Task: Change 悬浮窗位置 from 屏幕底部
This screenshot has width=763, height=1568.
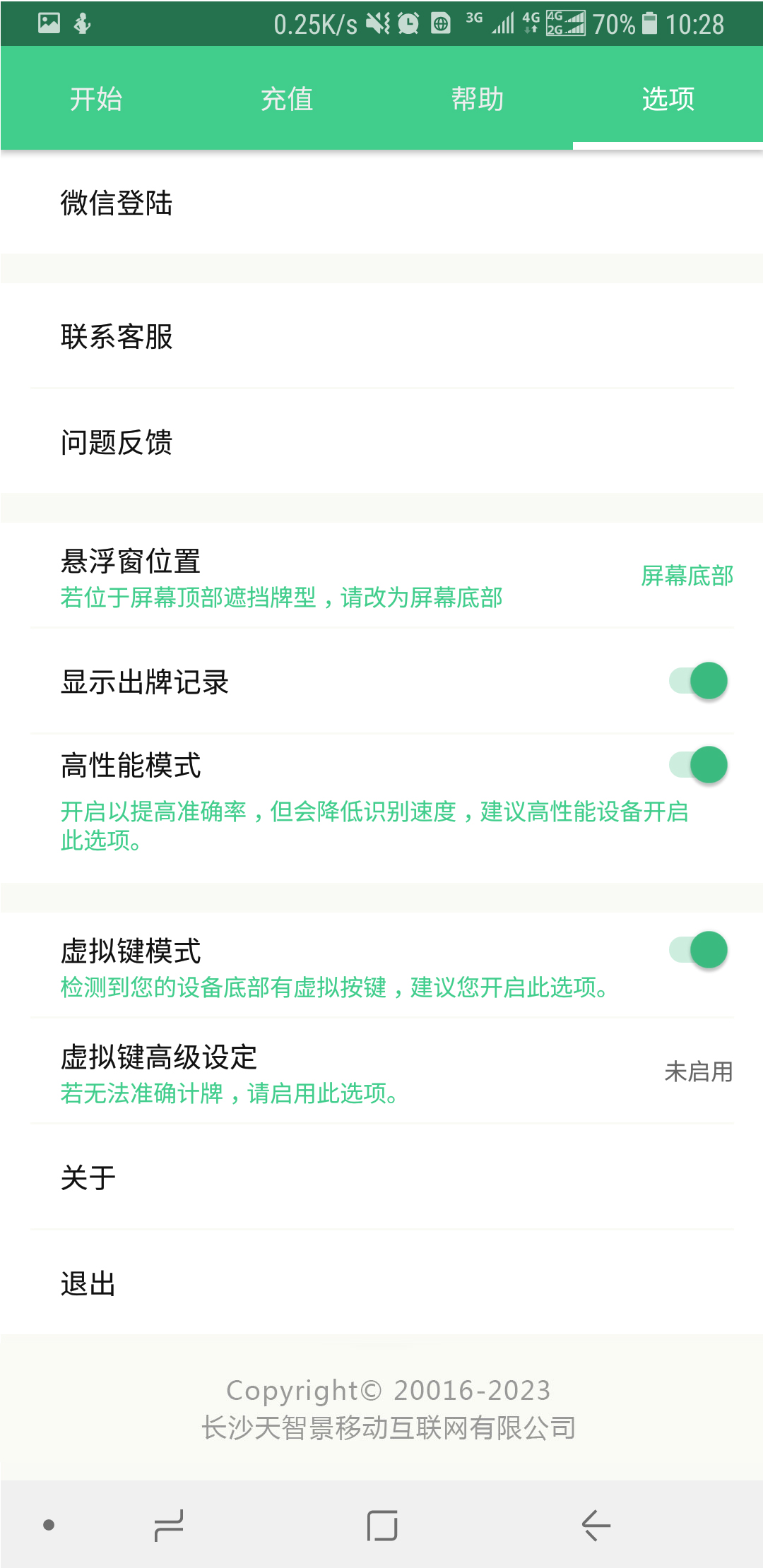Action: (x=685, y=576)
